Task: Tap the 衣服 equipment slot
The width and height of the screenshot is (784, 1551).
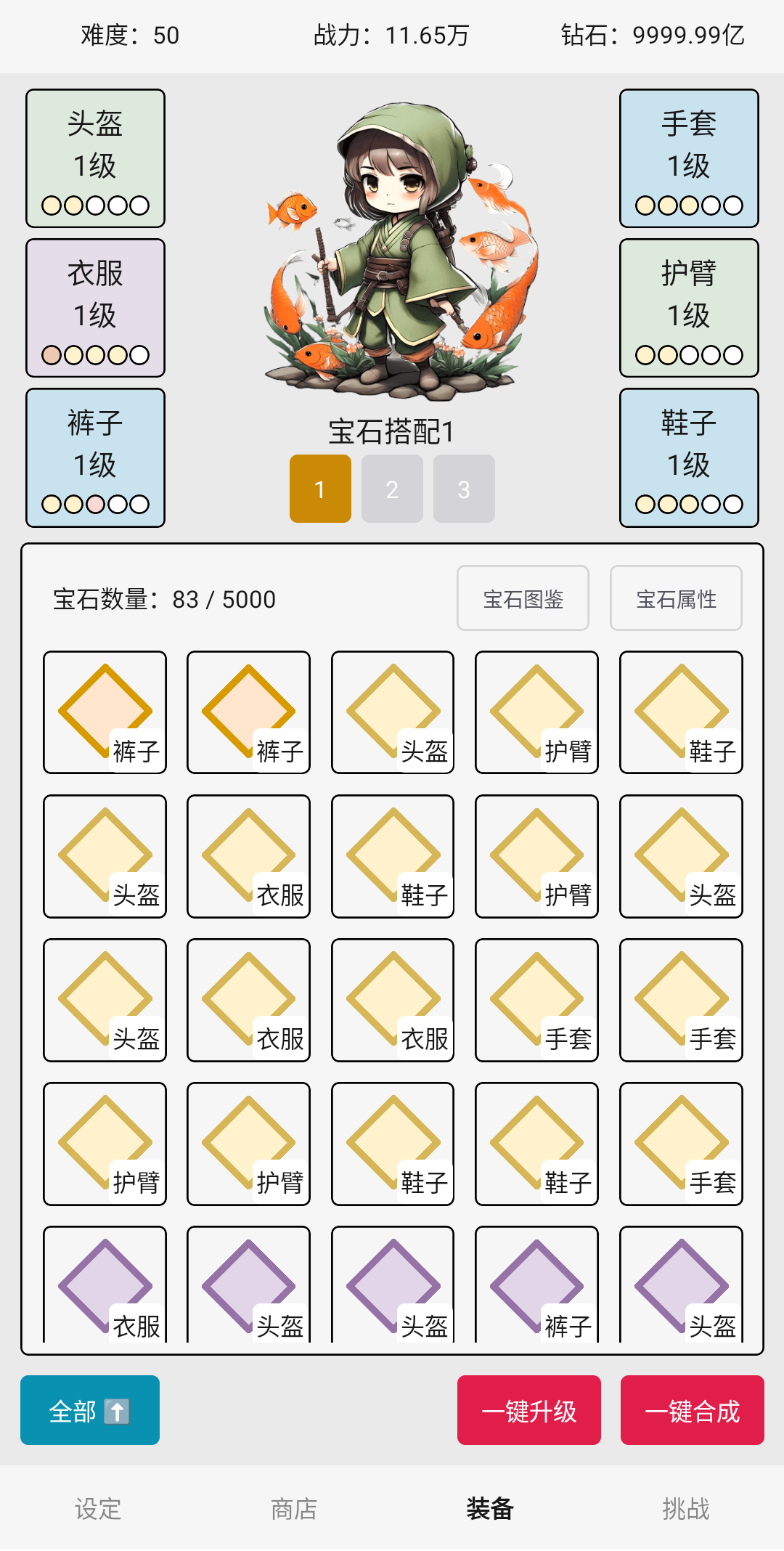Action: (94, 306)
